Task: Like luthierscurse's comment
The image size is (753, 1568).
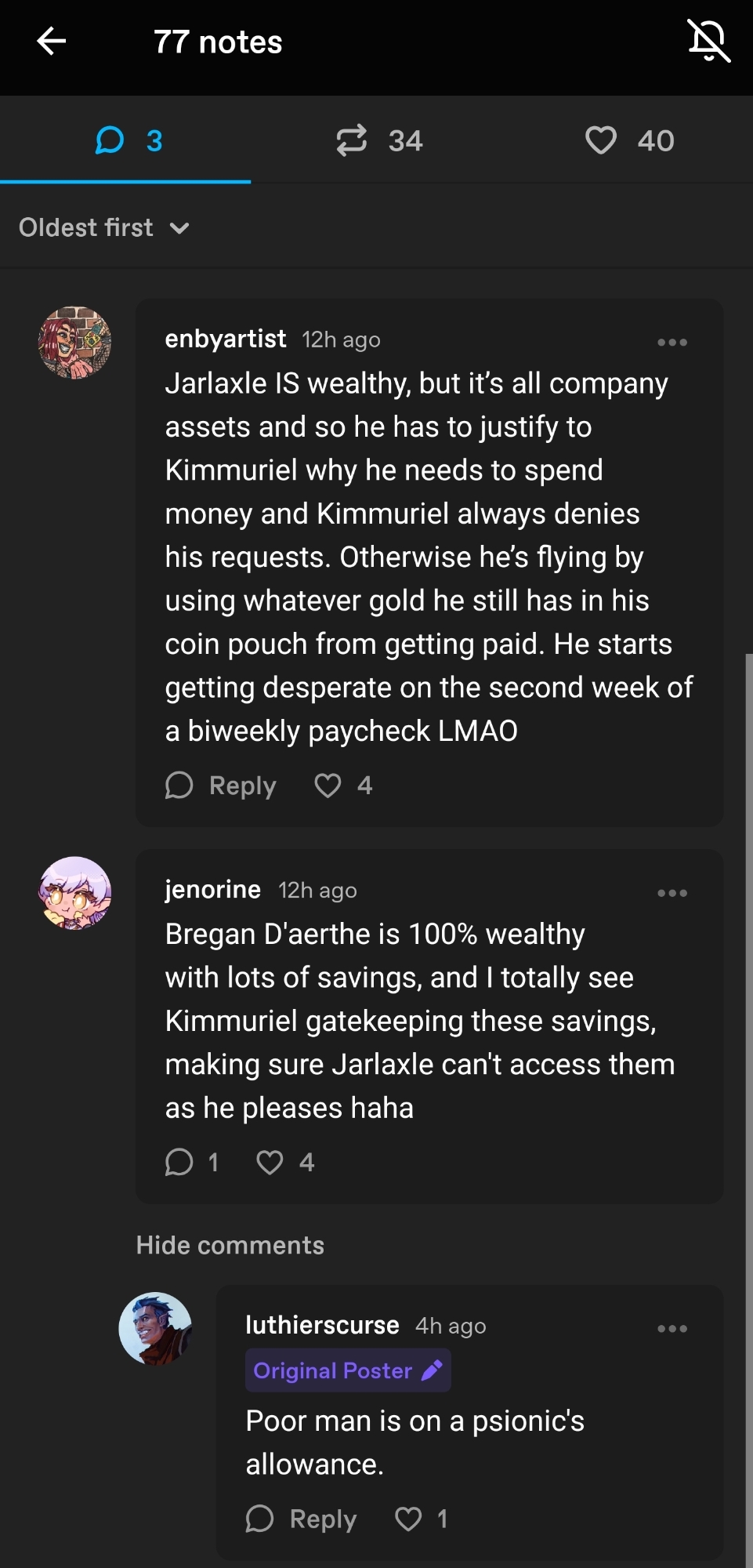Action: click(409, 1519)
